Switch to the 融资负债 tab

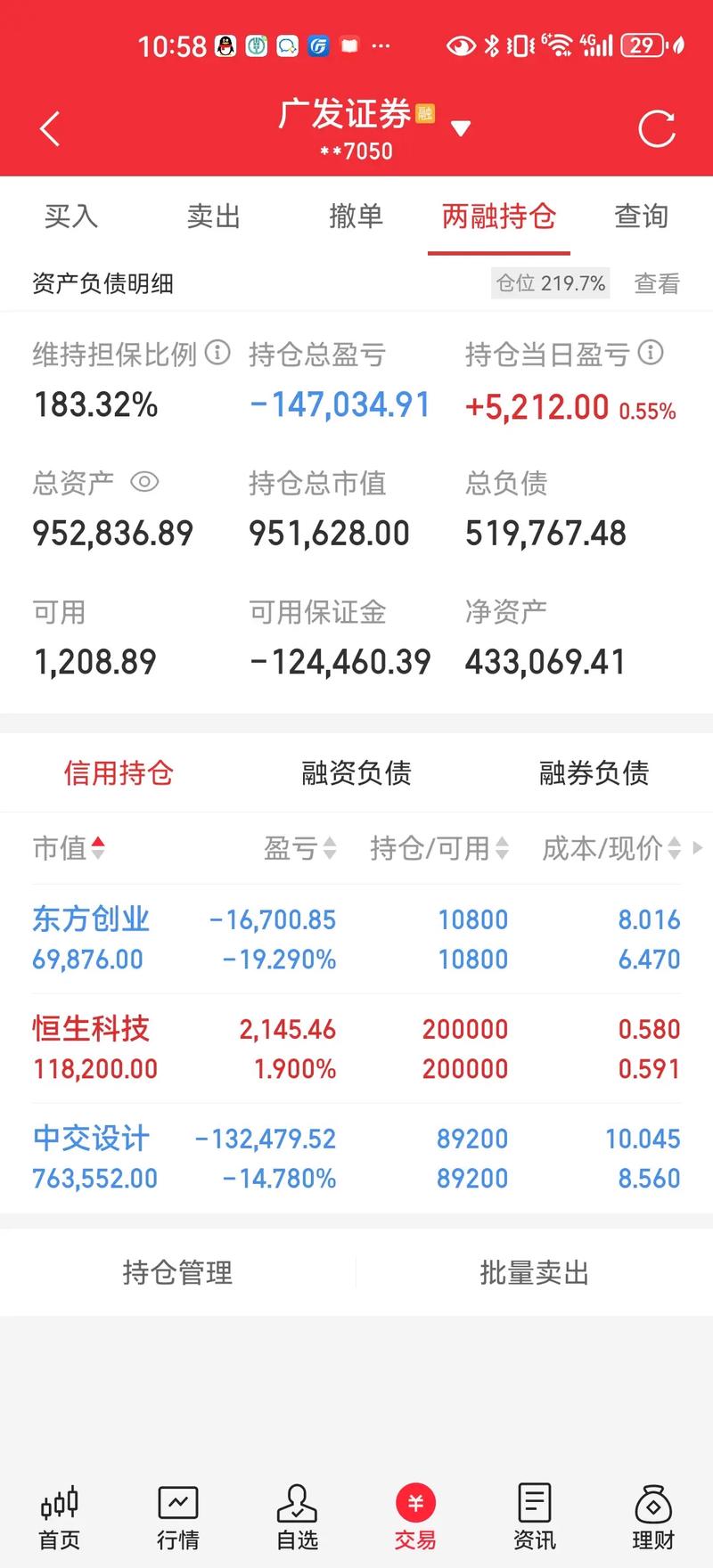355,773
